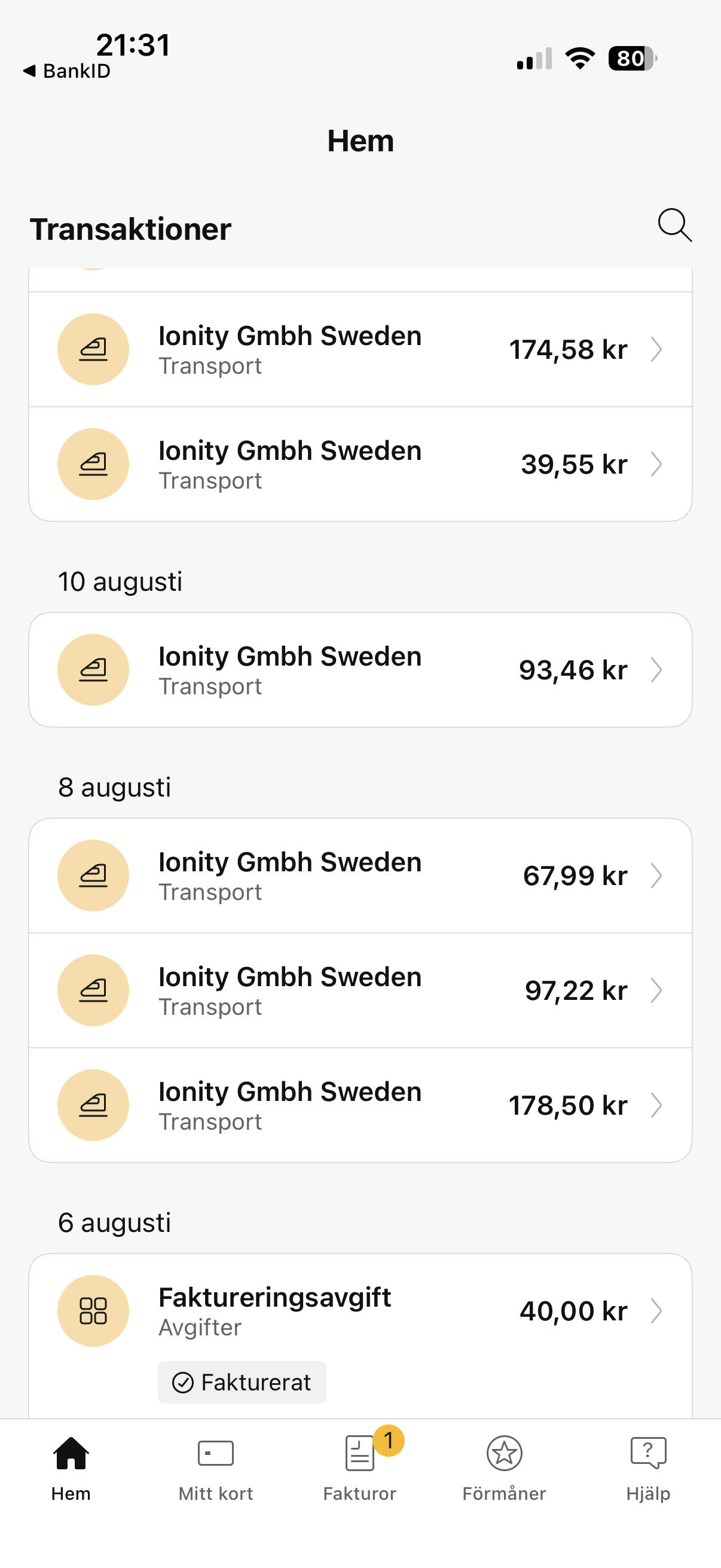Screen dimensions: 721x1568
Task: Return to the BankID app
Action: pyautogui.click(x=67, y=71)
